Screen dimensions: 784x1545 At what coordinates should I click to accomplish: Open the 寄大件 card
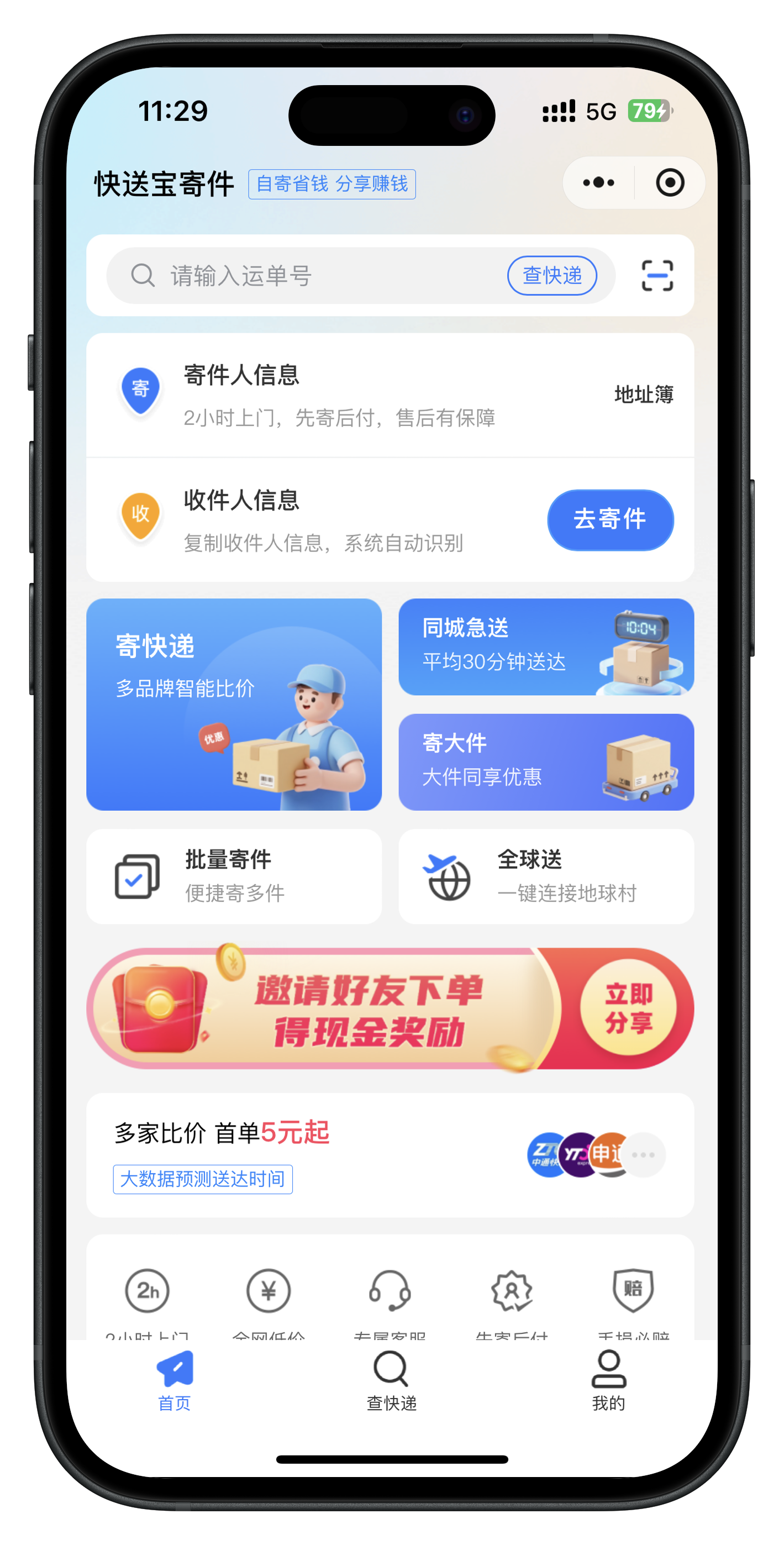point(545,761)
